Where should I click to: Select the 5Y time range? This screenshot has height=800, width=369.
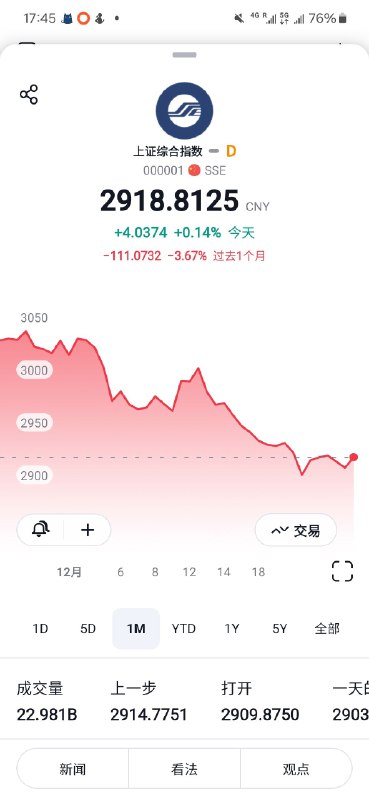click(x=280, y=629)
